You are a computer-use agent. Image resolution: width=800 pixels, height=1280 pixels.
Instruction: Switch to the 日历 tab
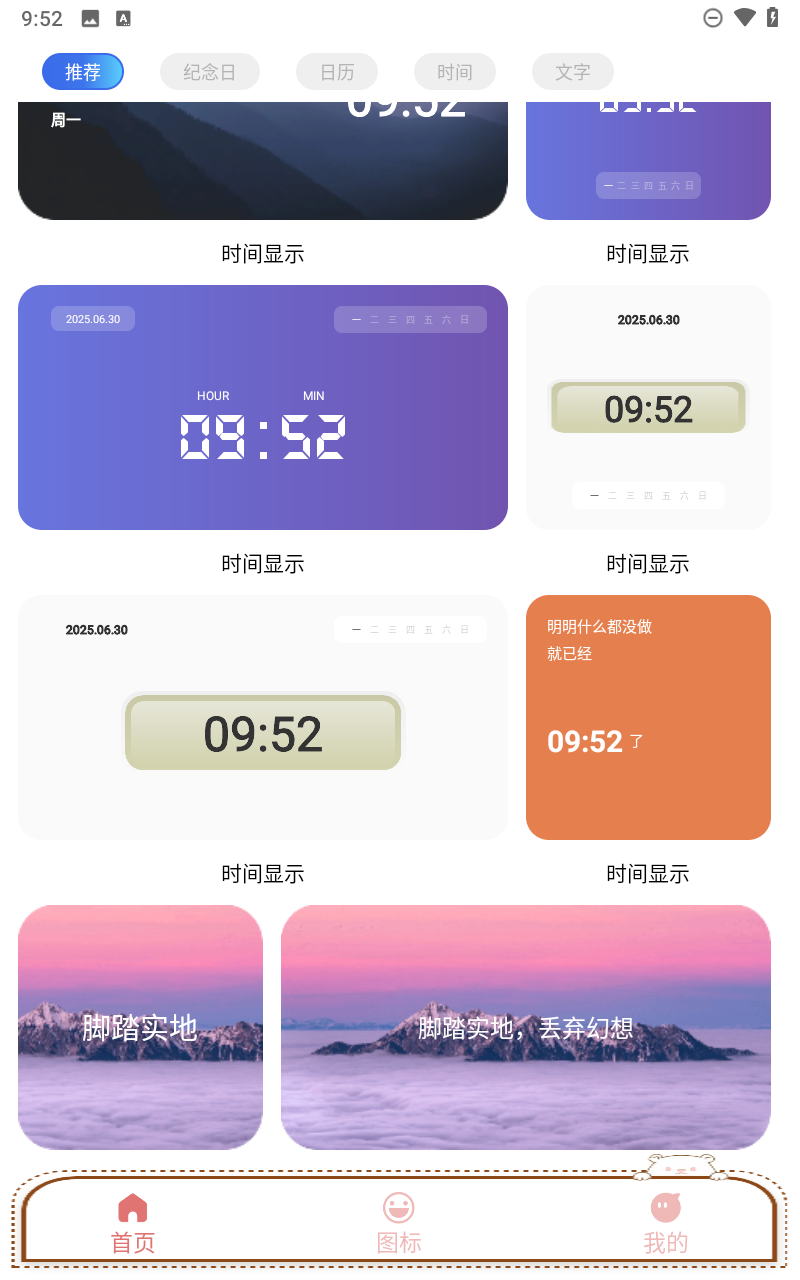click(x=337, y=72)
